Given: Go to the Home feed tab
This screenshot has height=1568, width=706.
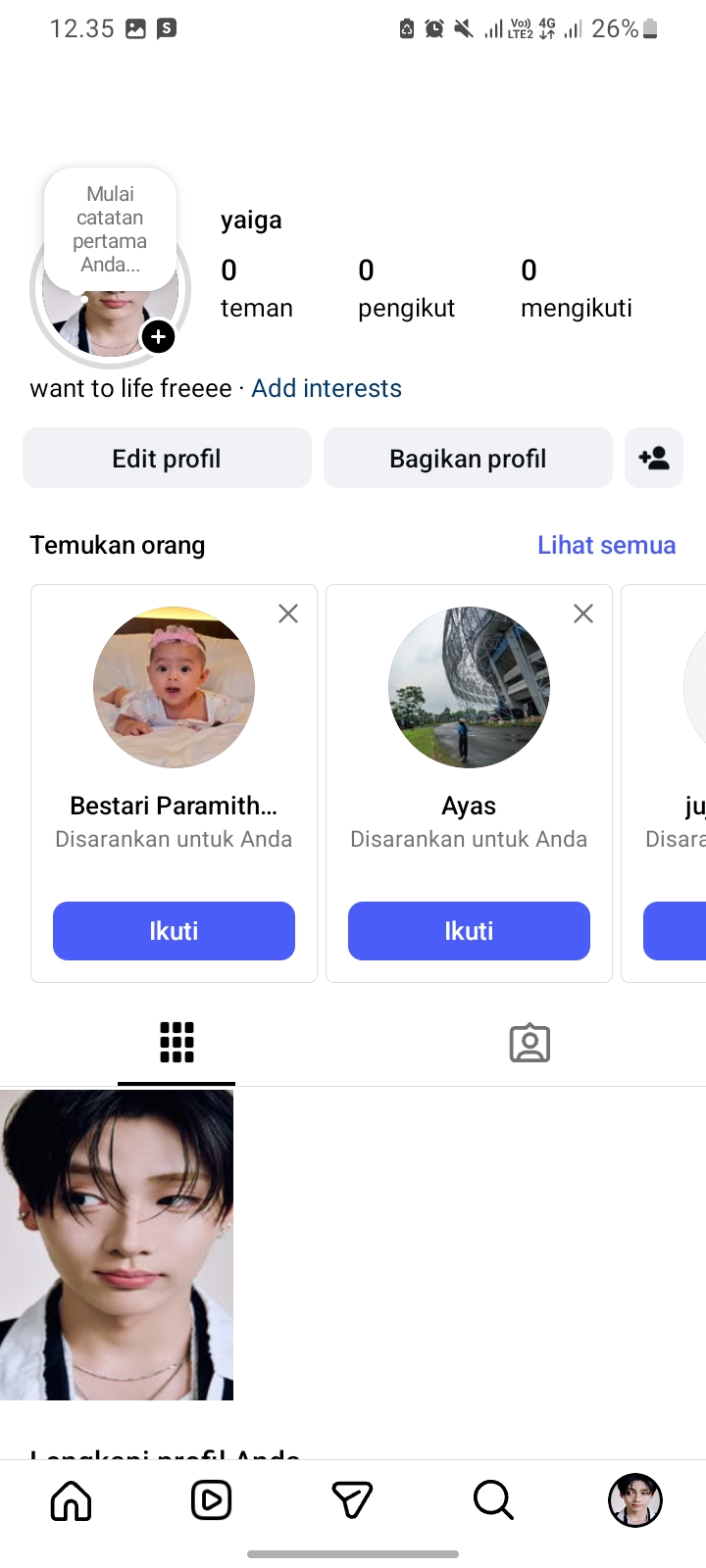Looking at the screenshot, I should pyautogui.click(x=71, y=1500).
